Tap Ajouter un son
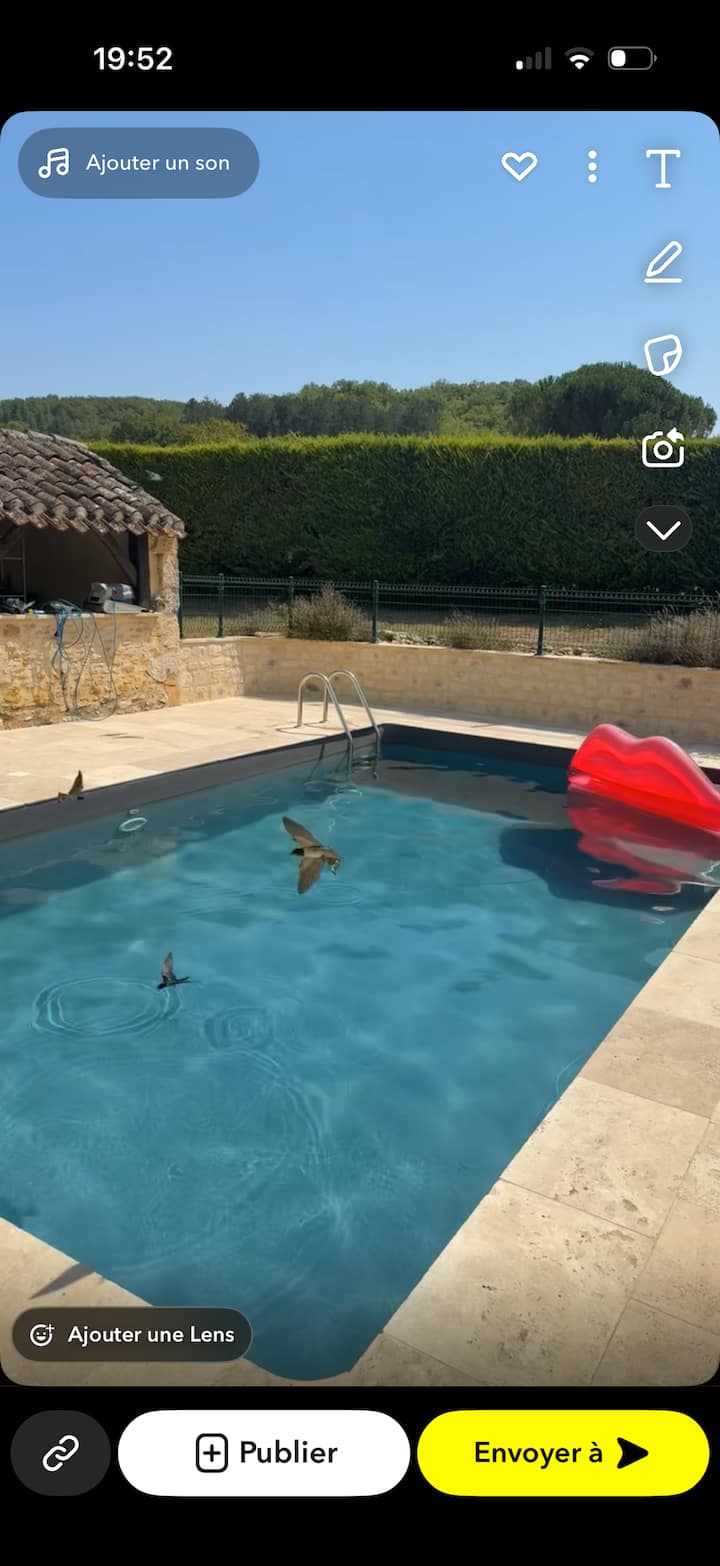The height and width of the screenshot is (1566, 720). click(138, 162)
